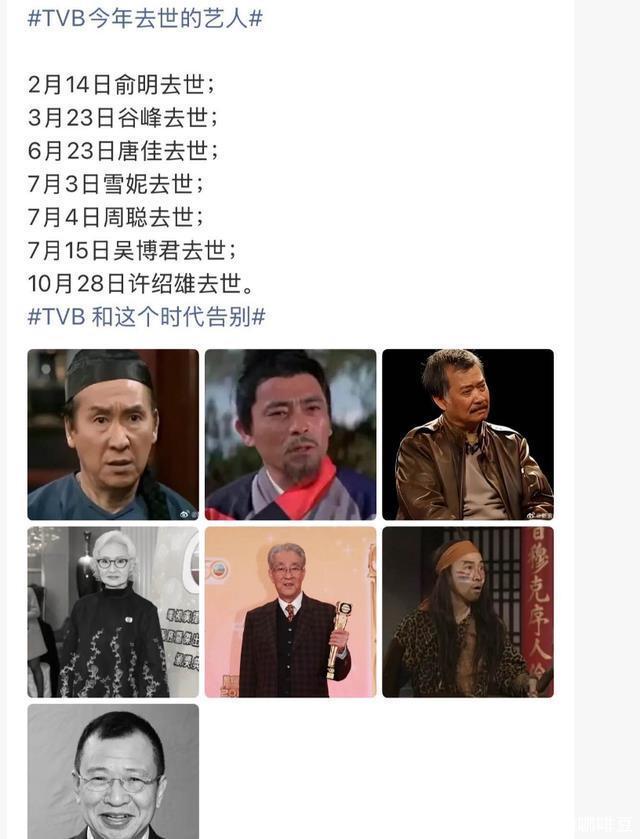Image resolution: width=640 pixels, height=839 pixels.
Task: Open the #TVB今年去世的艺人# hashtag
Action: (x=145, y=17)
